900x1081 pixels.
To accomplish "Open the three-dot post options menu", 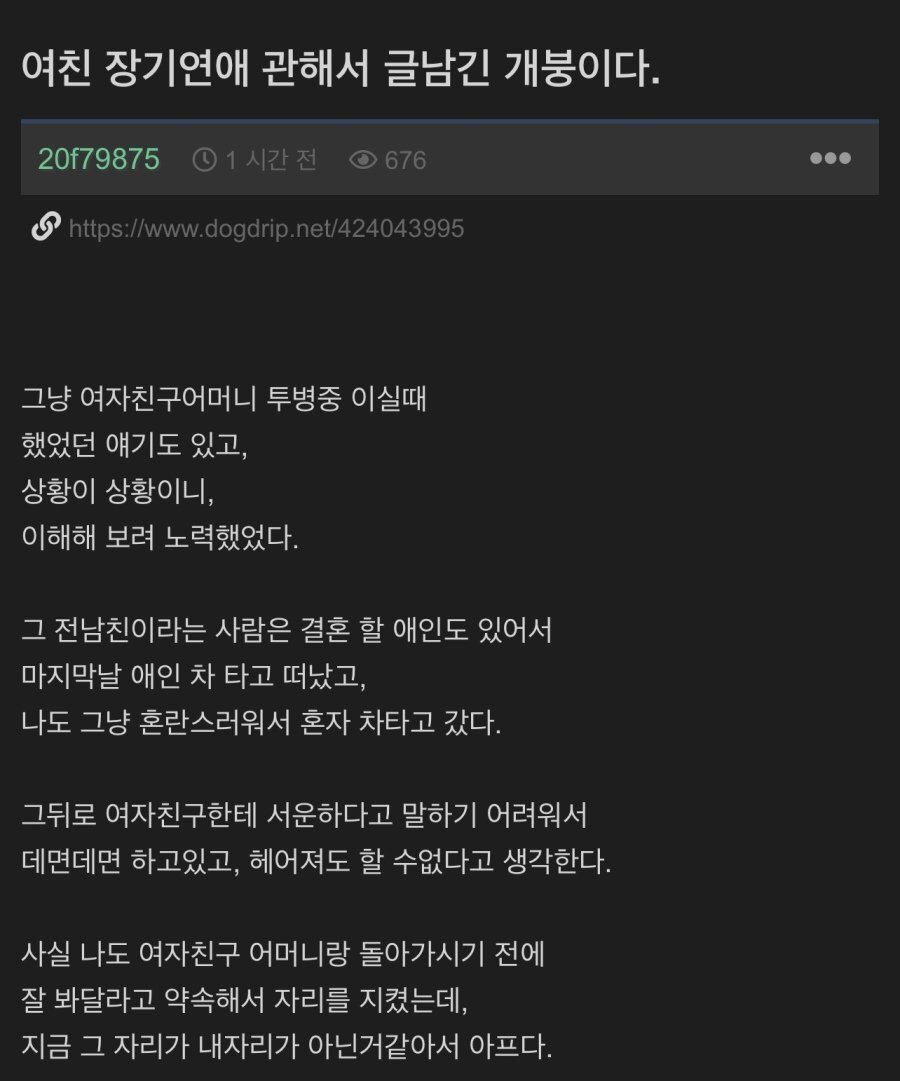I will pyautogui.click(x=830, y=159).
